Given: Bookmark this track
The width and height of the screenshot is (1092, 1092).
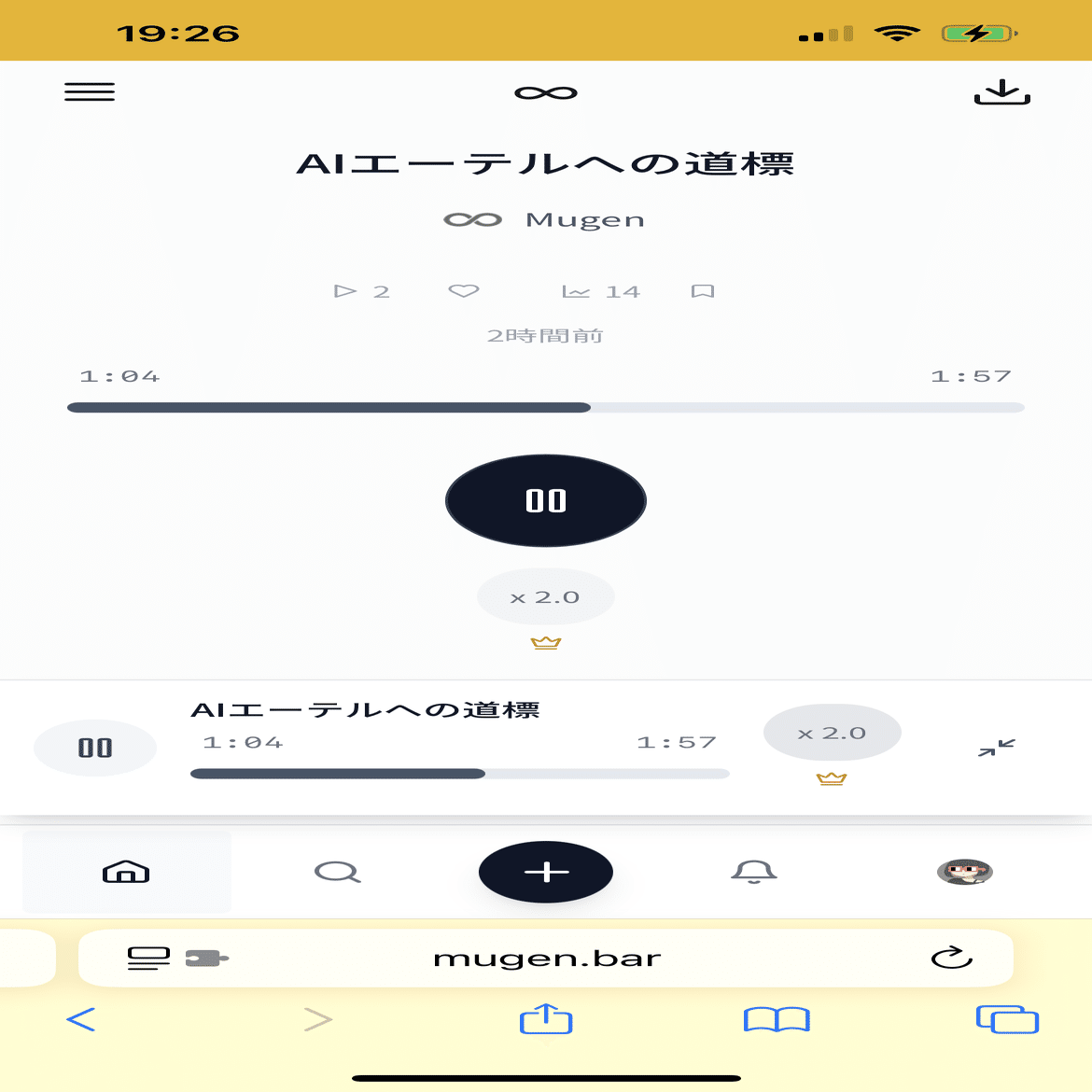Looking at the screenshot, I should click(x=702, y=291).
